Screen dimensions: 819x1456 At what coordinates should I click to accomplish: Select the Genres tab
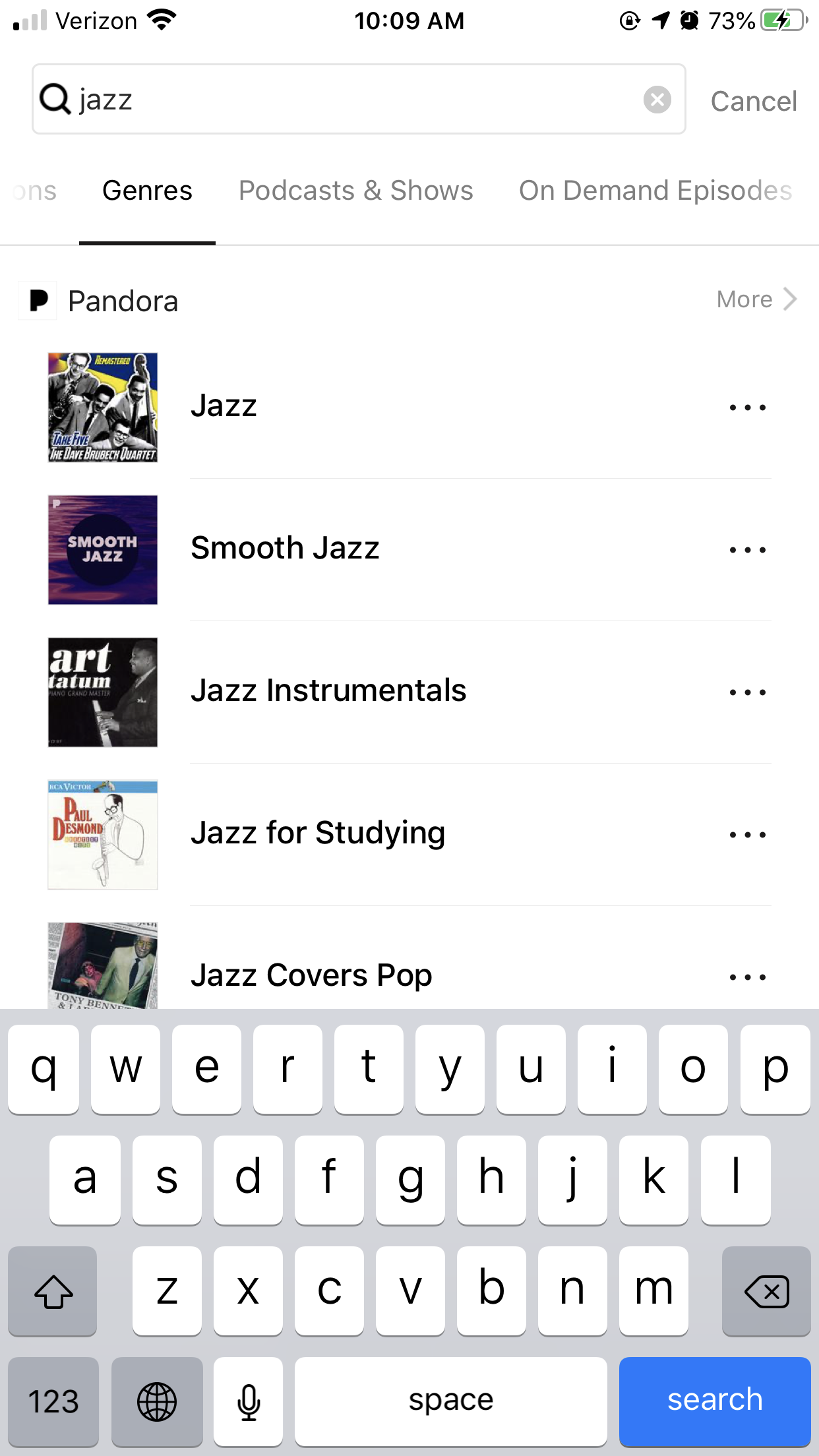(x=147, y=191)
